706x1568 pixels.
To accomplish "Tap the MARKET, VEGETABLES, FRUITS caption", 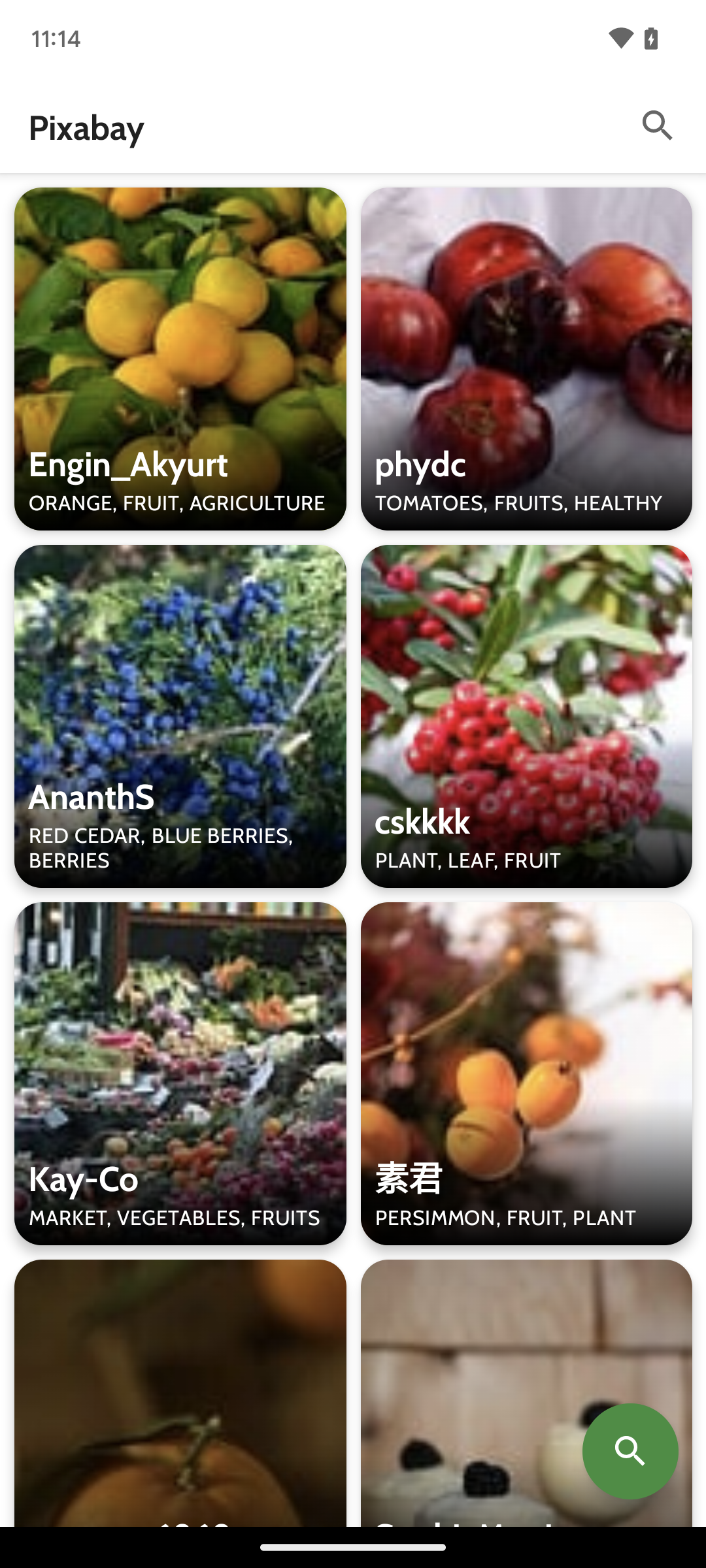I will (x=173, y=1217).
